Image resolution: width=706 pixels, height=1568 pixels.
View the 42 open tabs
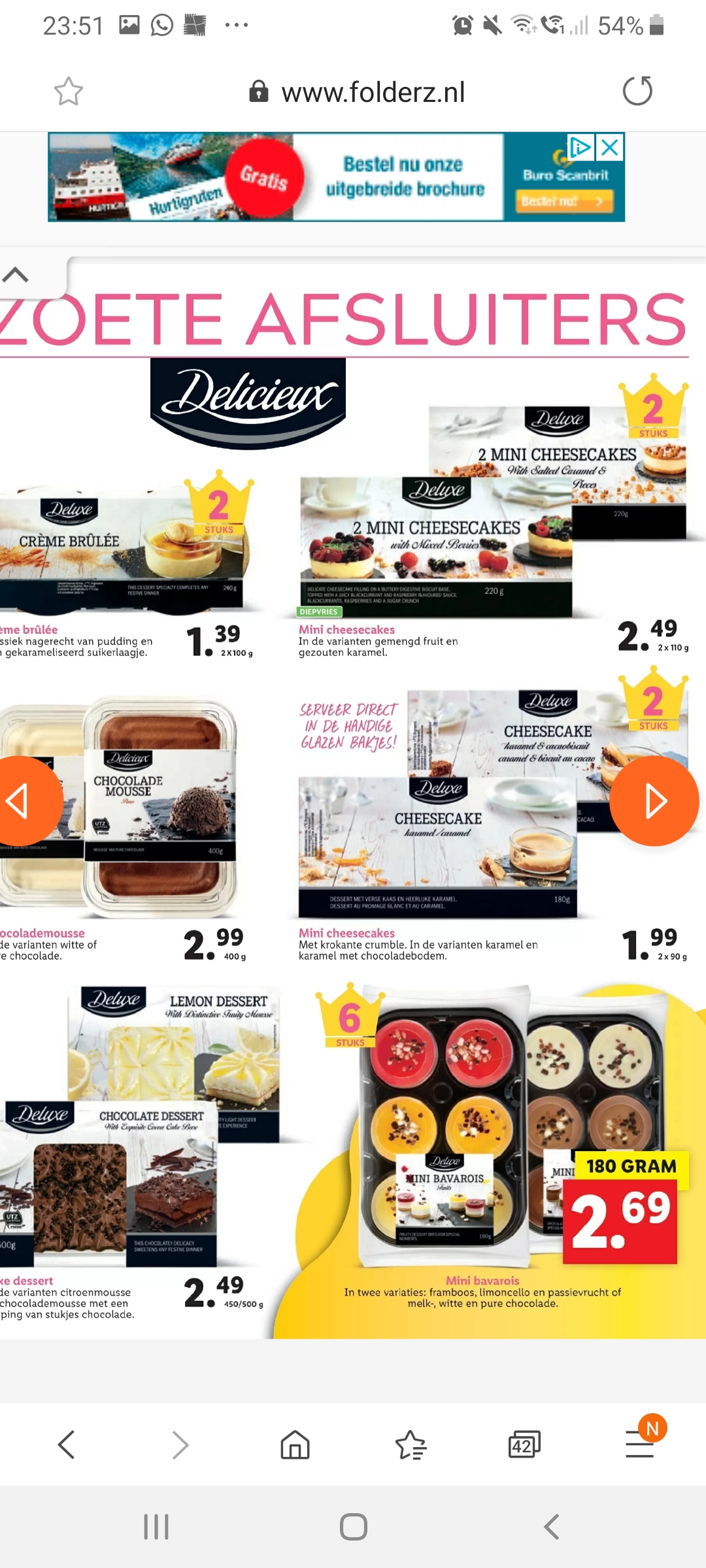524,1445
